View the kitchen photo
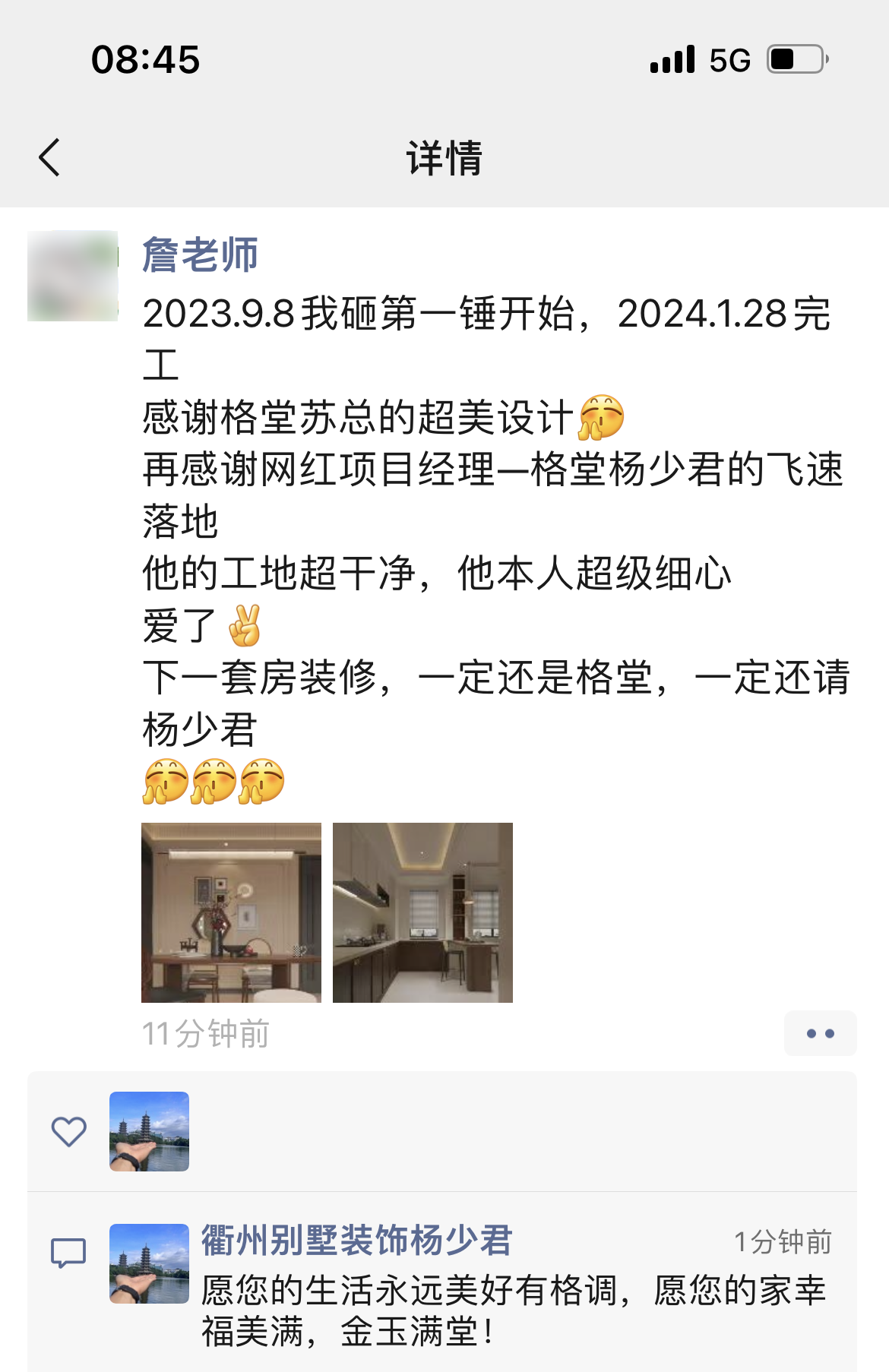Viewport: 889px width, 1372px height. [x=423, y=911]
